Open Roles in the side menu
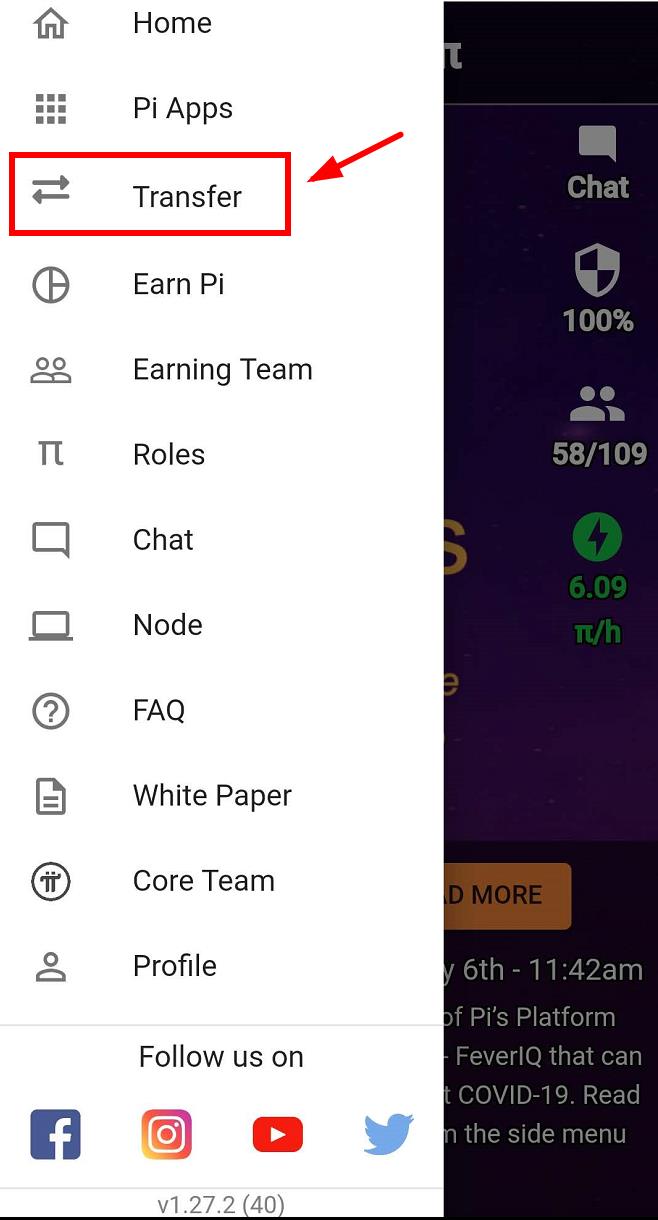Viewport: 658px width, 1220px height. [x=221, y=455]
